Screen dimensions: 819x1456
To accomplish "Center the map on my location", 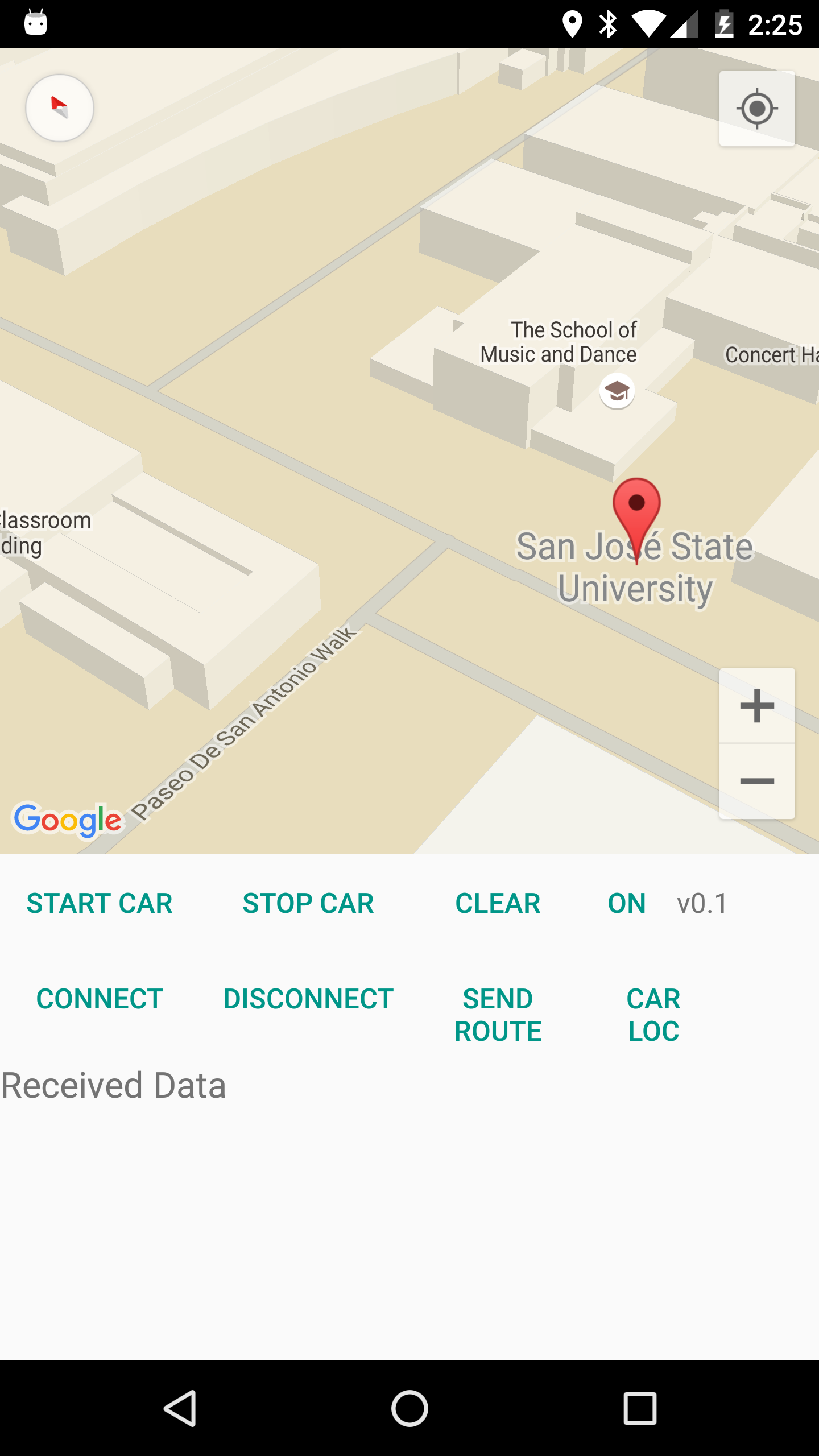I will pyautogui.click(x=757, y=109).
